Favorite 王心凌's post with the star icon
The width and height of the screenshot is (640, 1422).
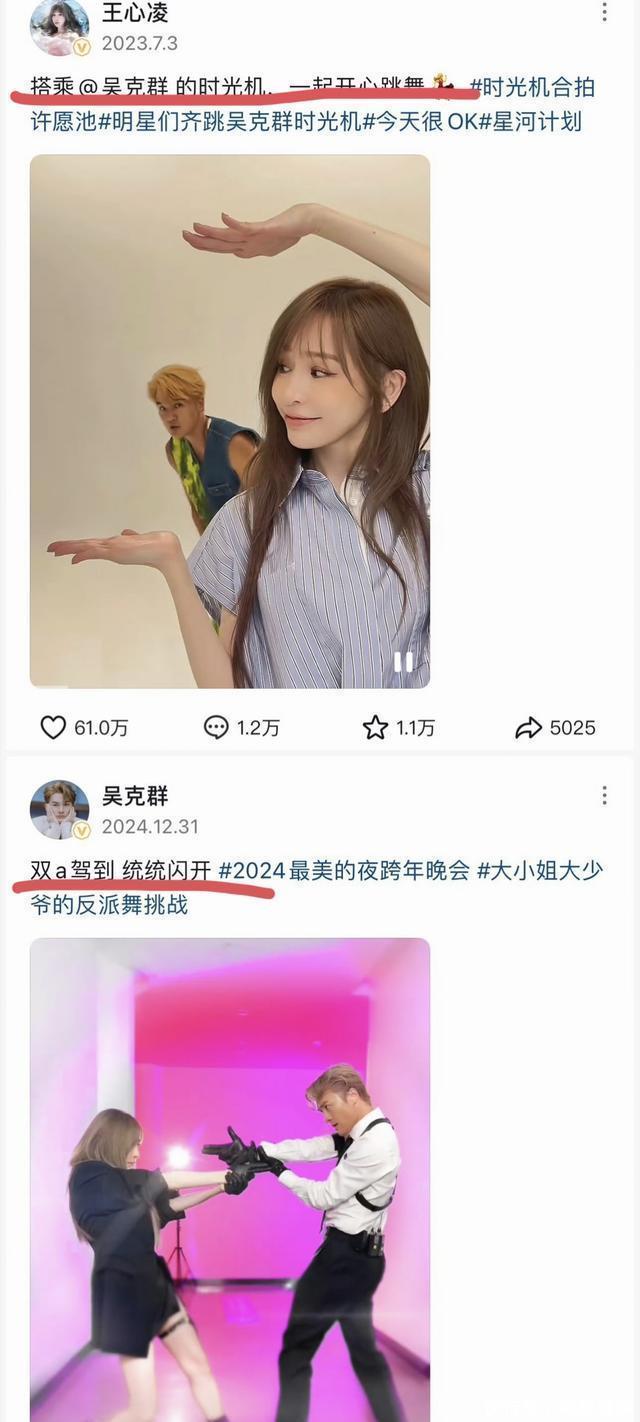tap(375, 728)
